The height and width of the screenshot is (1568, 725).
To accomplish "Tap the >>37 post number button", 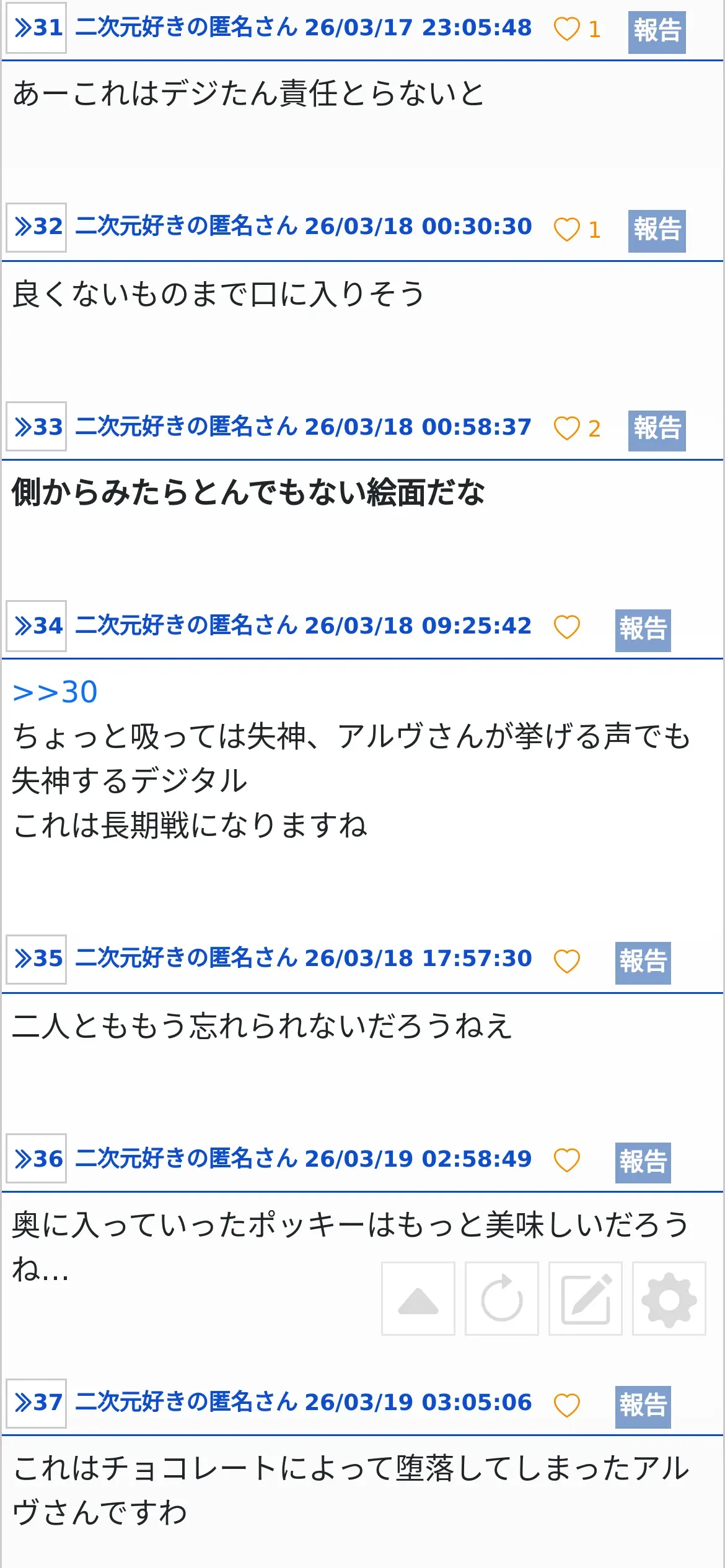I will [x=37, y=1403].
